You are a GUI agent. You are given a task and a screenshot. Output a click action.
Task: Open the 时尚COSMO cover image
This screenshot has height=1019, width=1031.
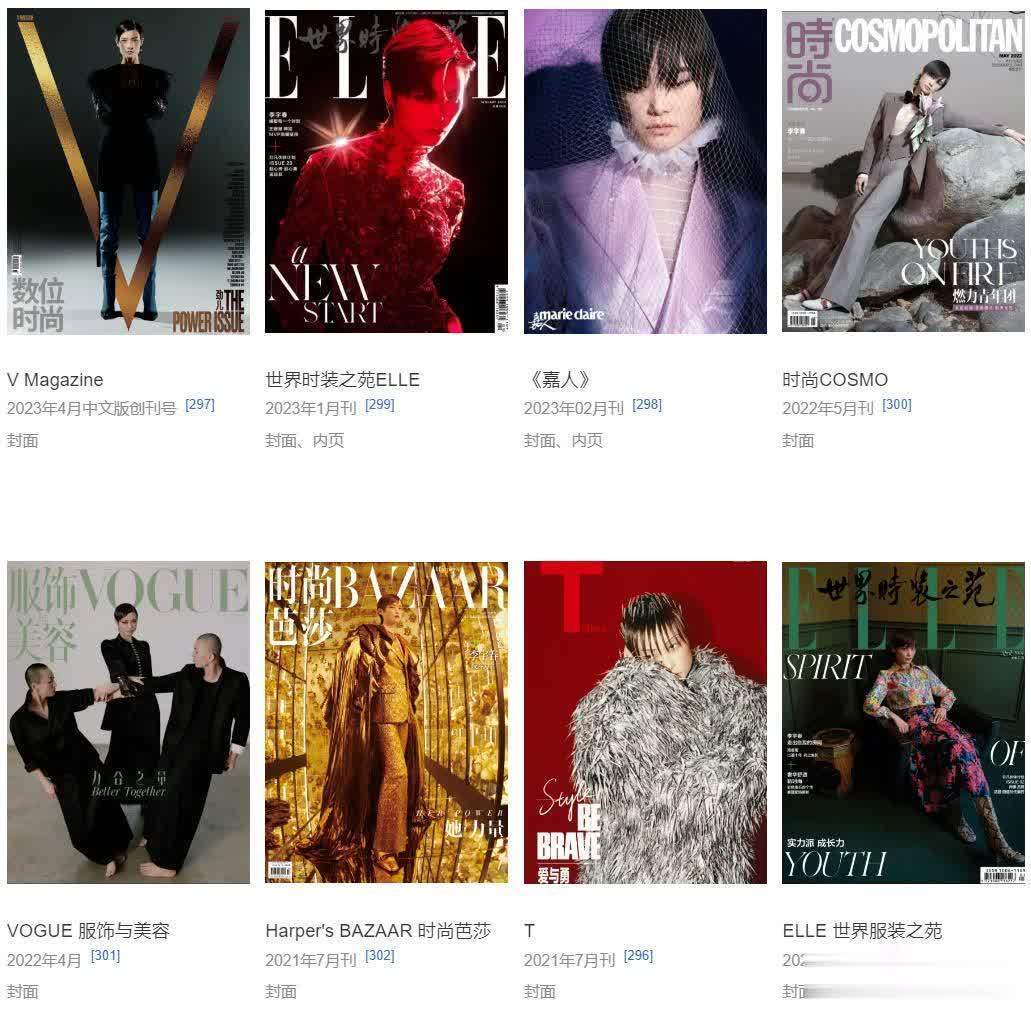coord(903,171)
